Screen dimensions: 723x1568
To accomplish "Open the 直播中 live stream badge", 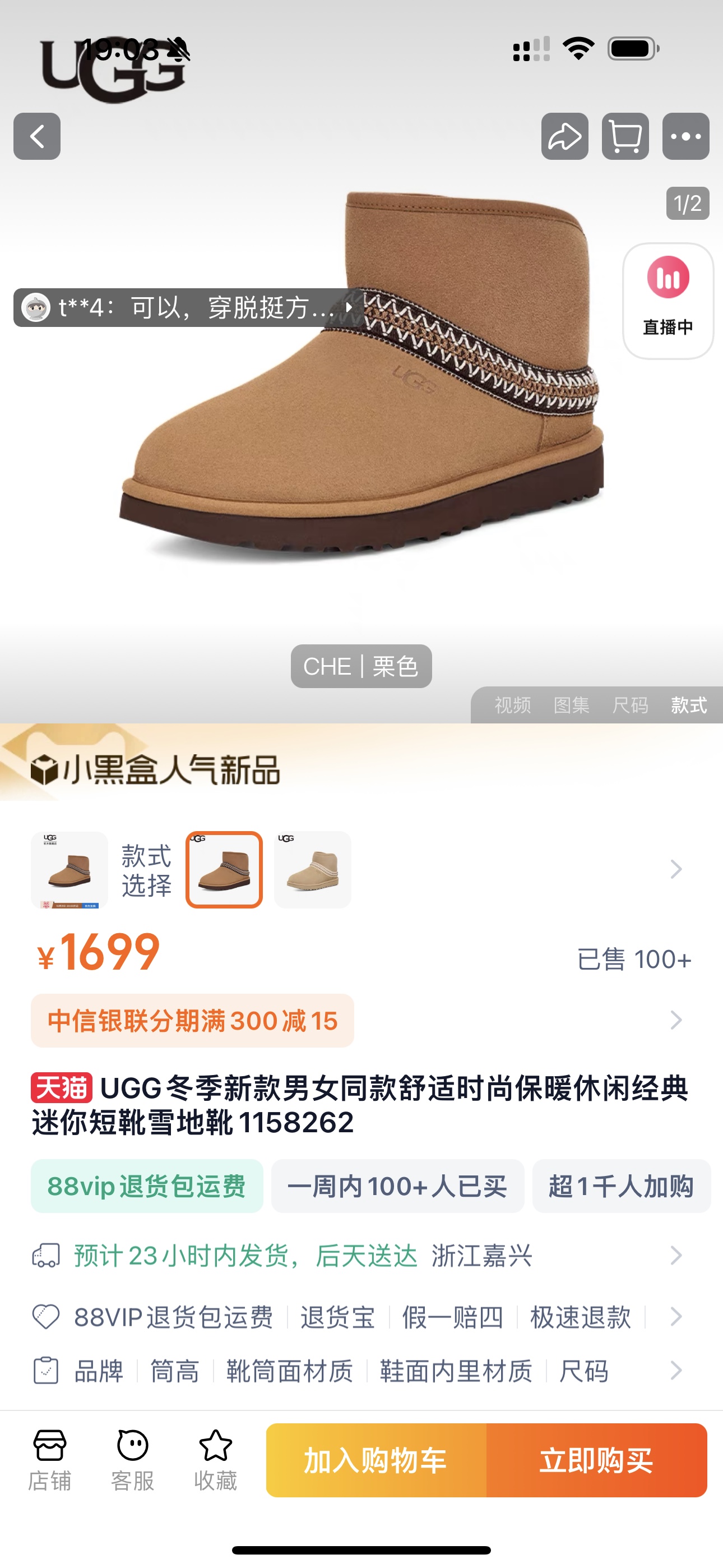I will point(668,301).
